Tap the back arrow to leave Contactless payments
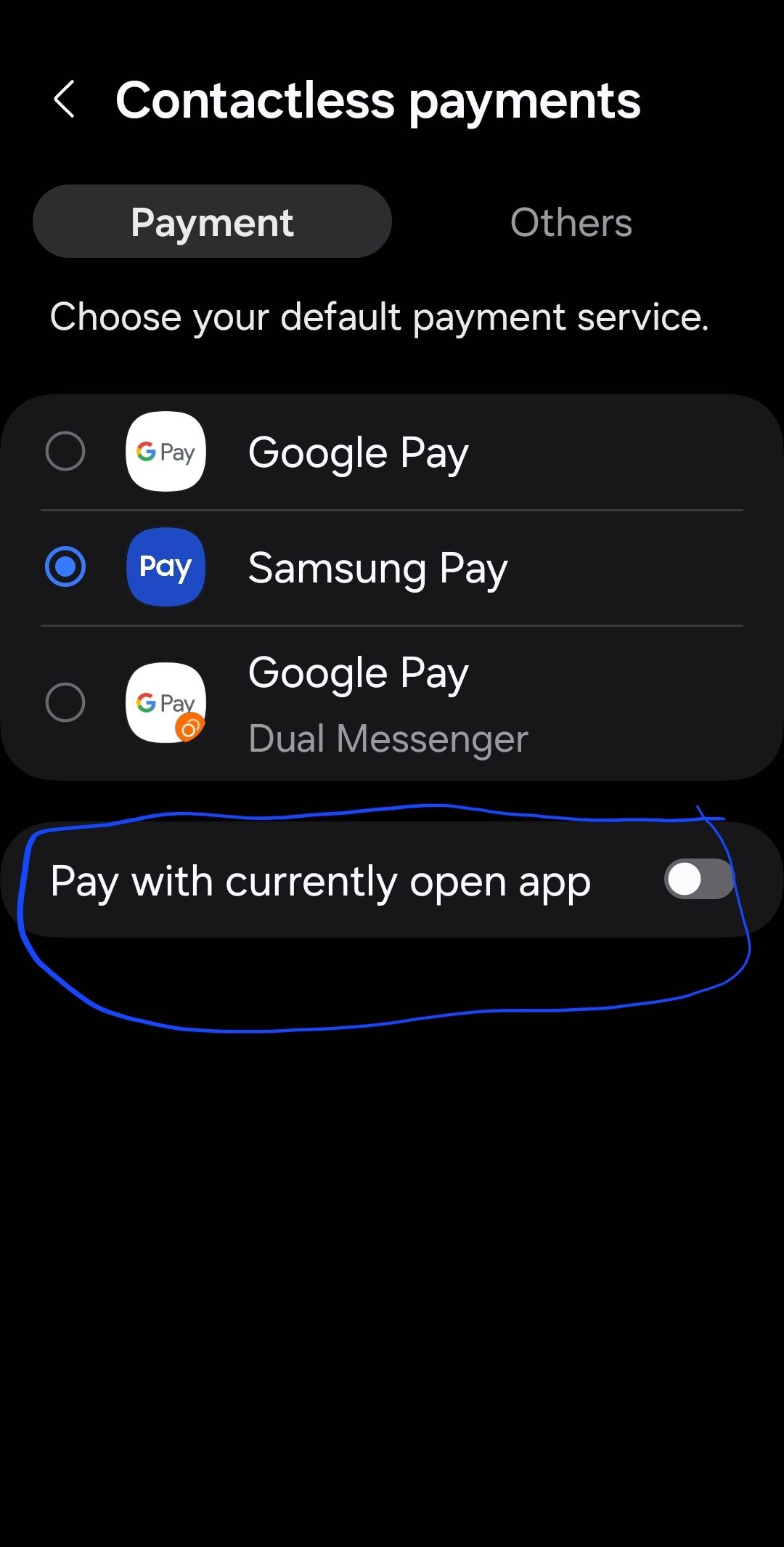 (x=66, y=100)
